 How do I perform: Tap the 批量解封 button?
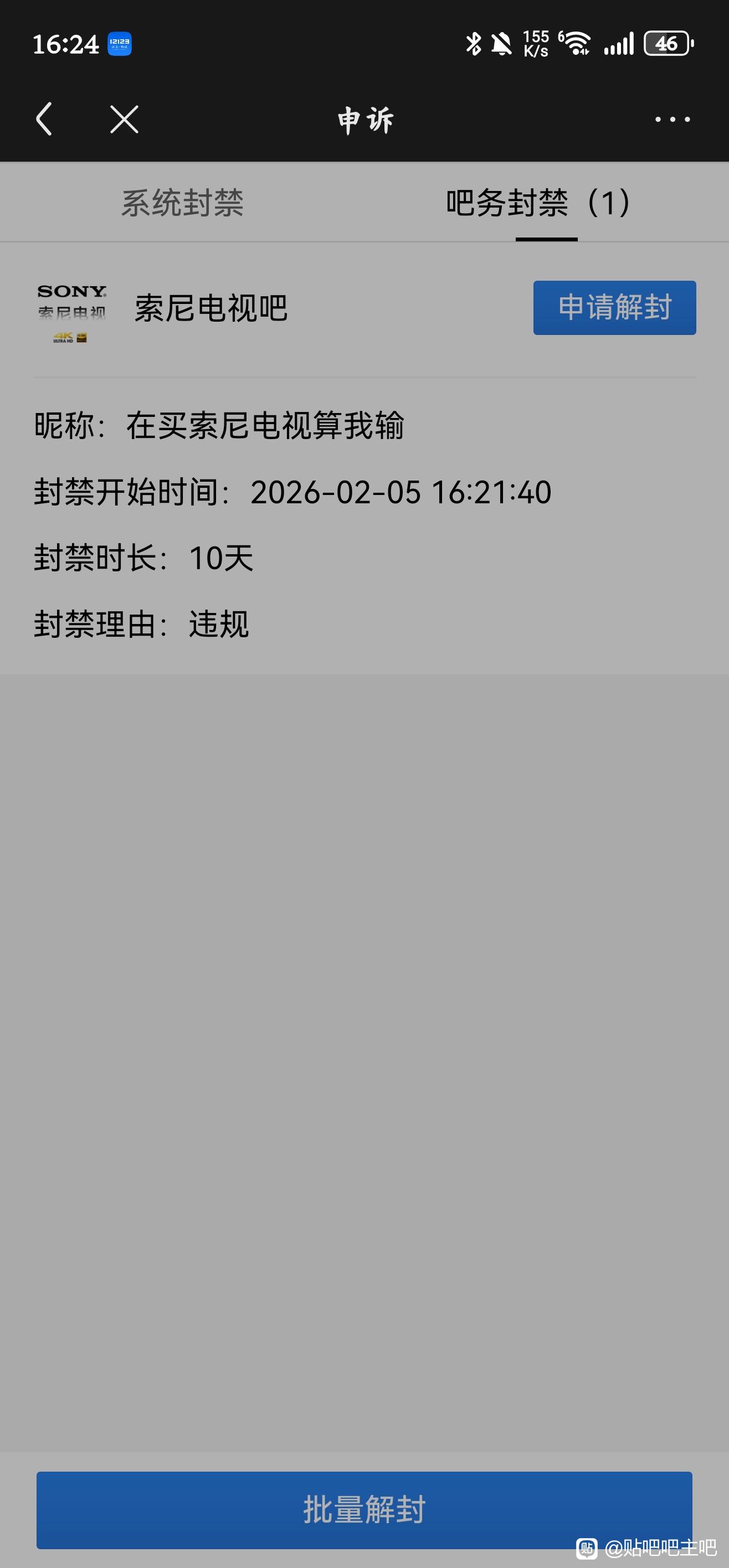tap(364, 1509)
